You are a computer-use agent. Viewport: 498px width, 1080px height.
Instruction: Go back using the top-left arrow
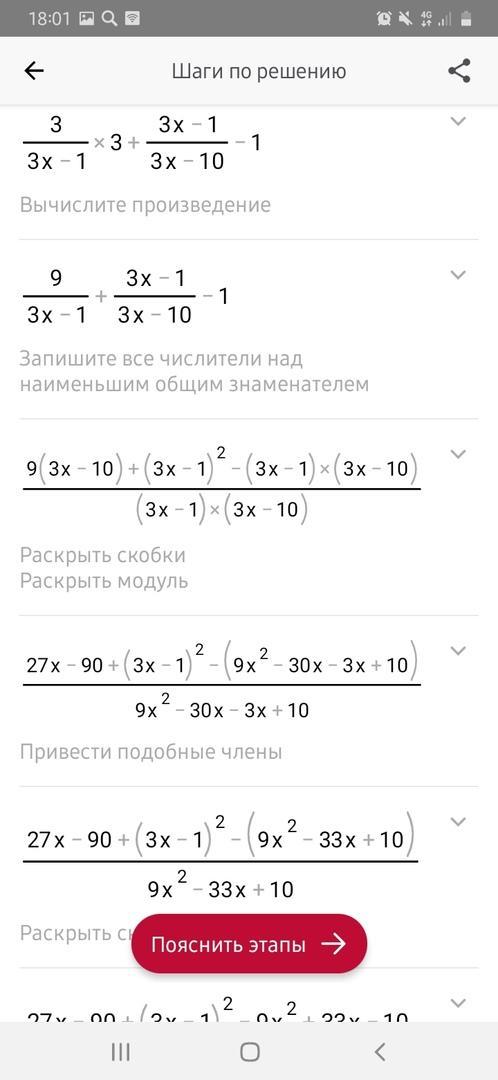(34, 71)
